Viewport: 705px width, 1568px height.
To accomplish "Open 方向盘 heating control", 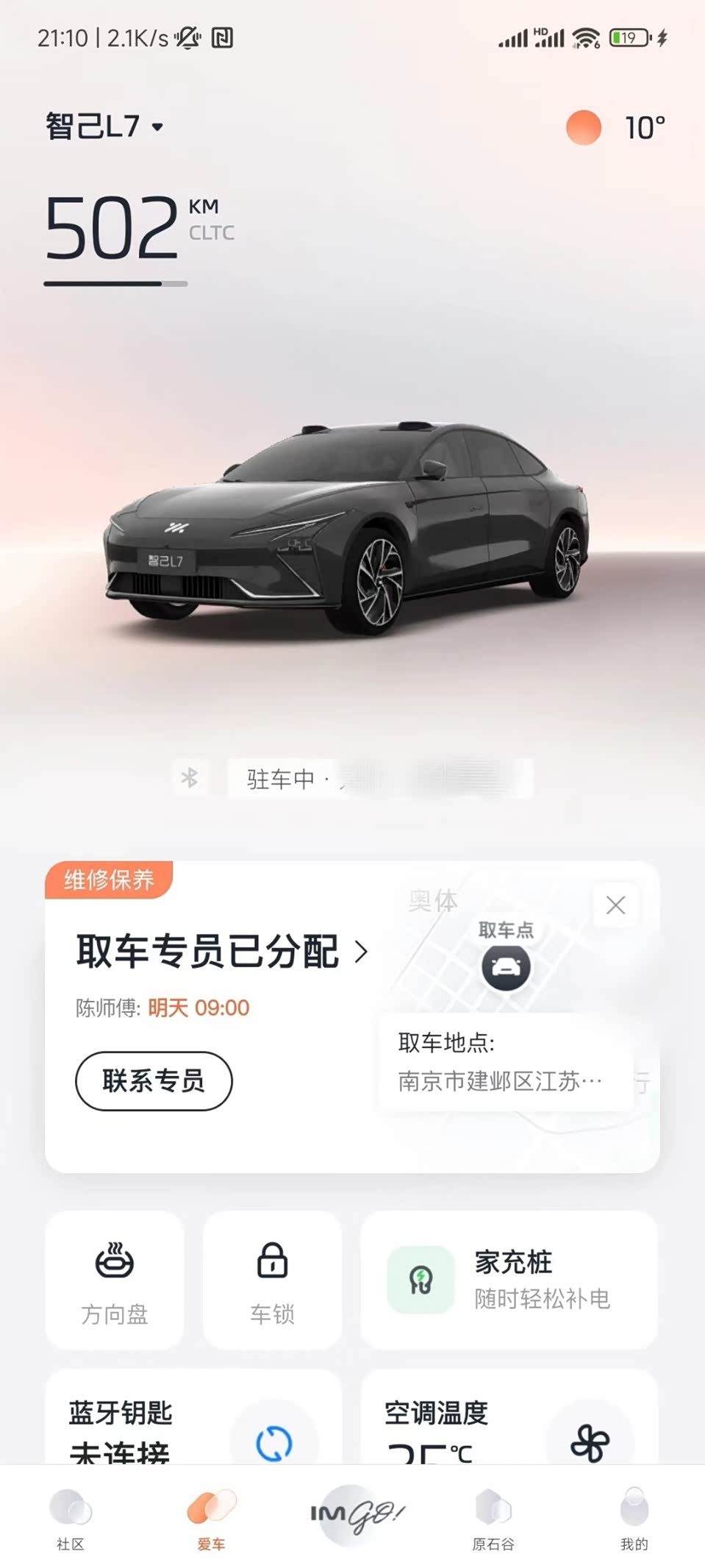I will point(115,1280).
